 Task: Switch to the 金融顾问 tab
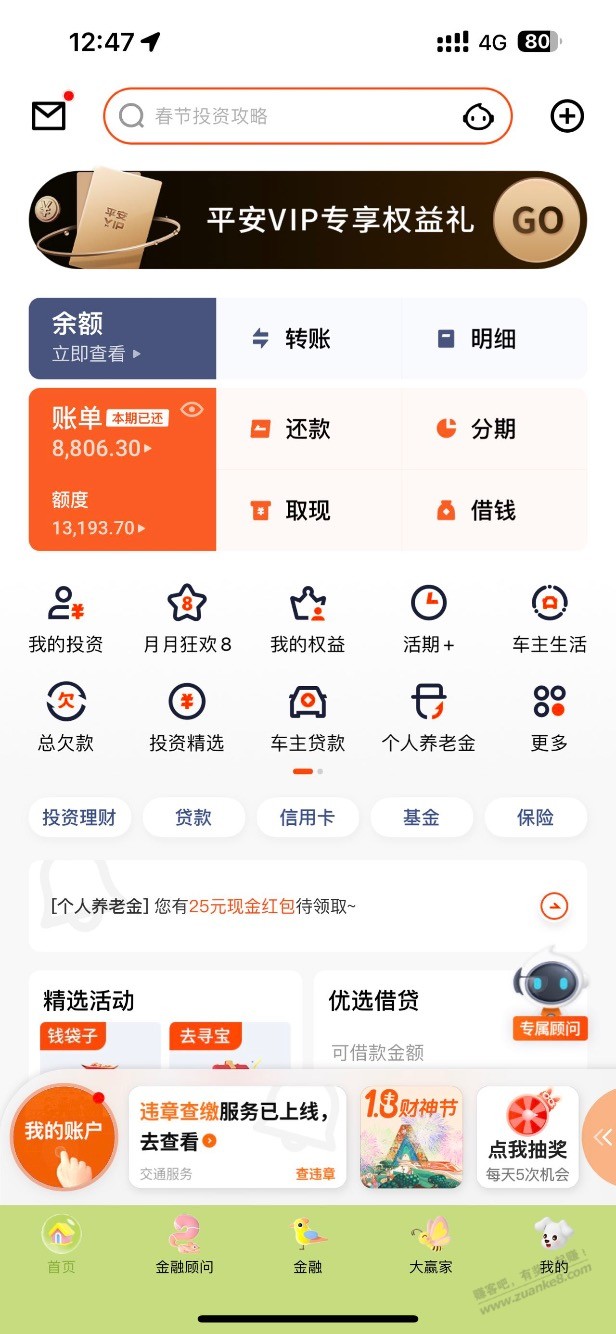pyautogui.click(x=184, y=1245)
